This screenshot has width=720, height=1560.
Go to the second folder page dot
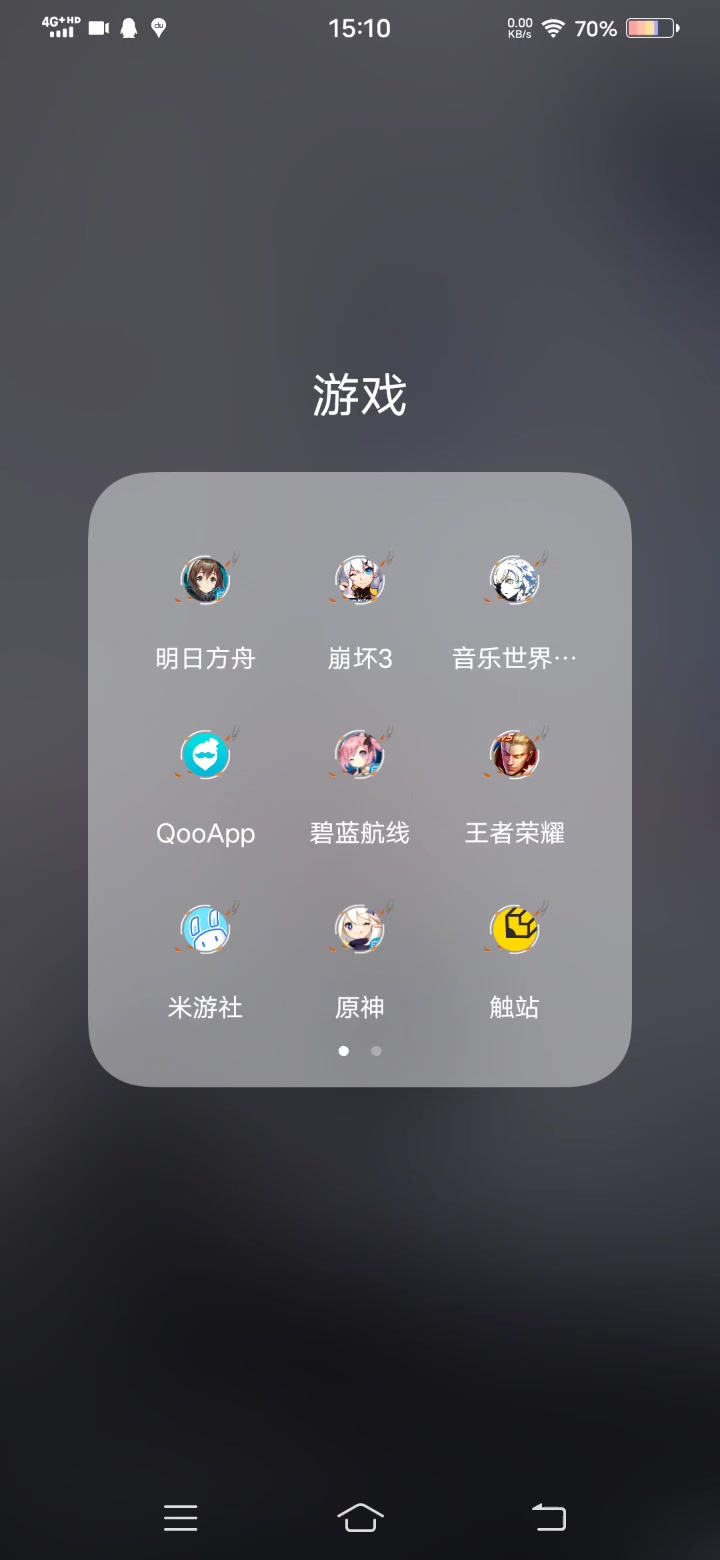pyautogui.click(x=376, y=1051)
